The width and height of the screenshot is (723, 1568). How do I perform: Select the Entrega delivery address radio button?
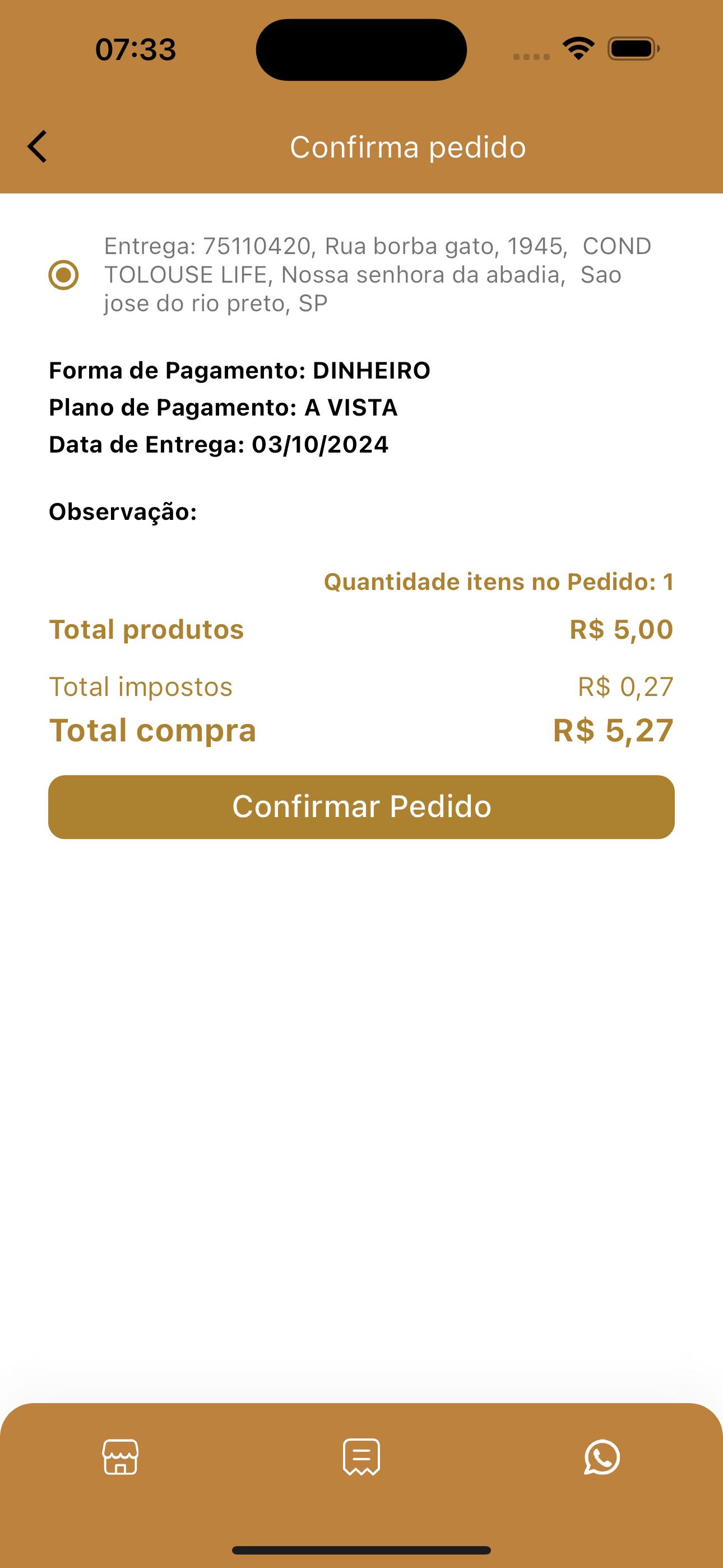tap(63, 275)
